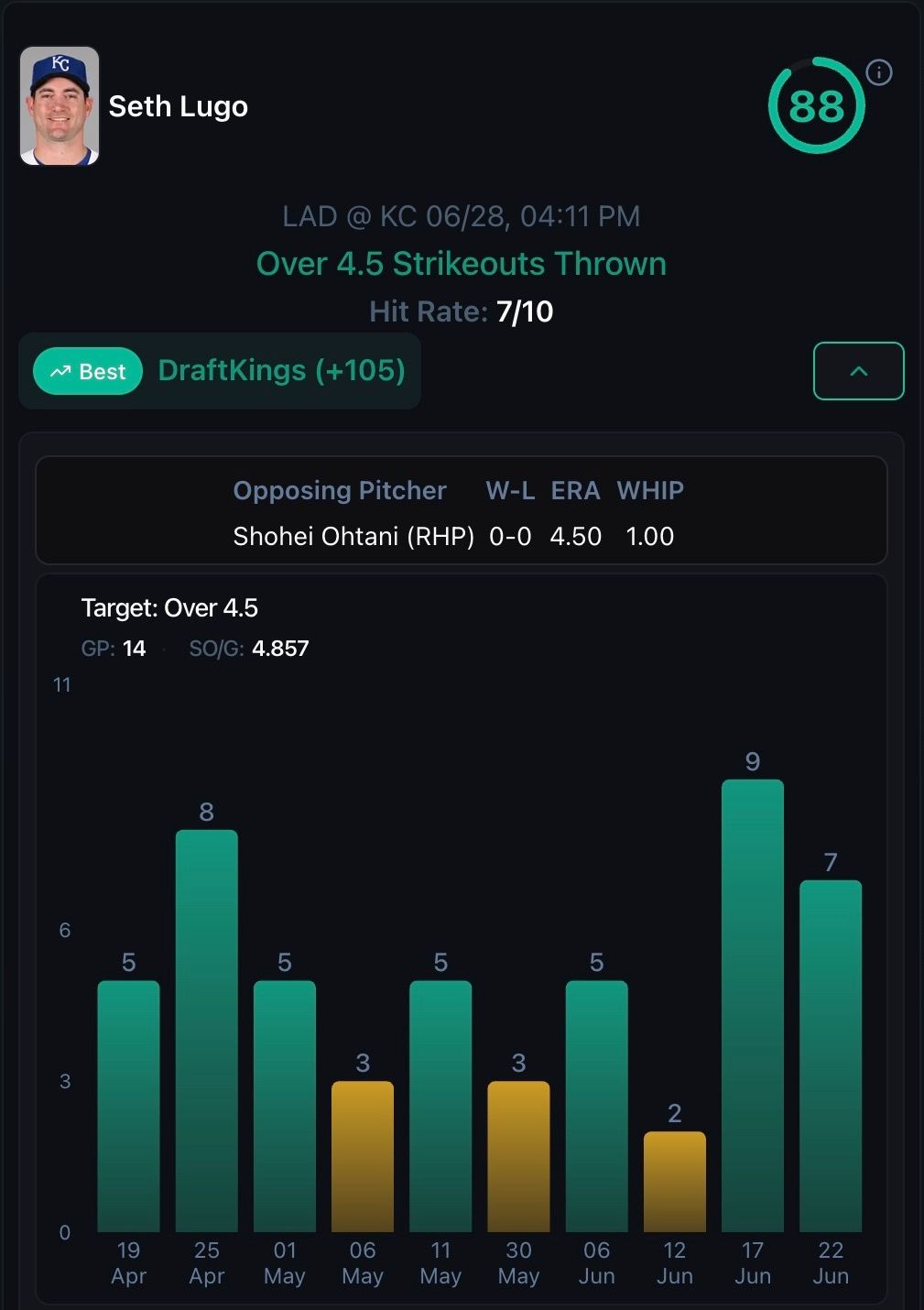924x1310 pixels.
Task: Open the info icon beside the 88 score
Action: [878, 73]
